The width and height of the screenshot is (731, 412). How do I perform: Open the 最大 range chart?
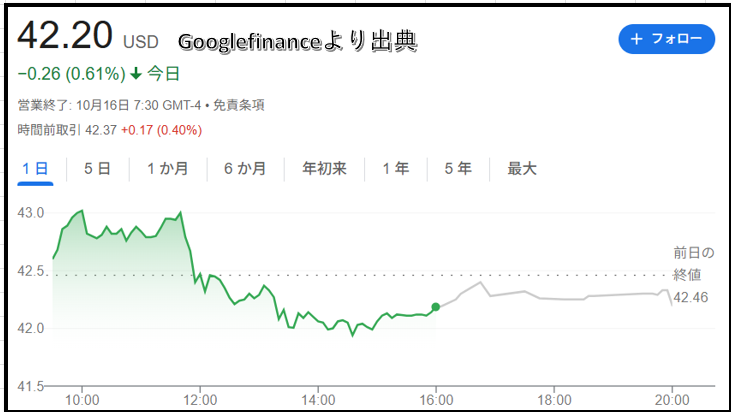point(522,169)
